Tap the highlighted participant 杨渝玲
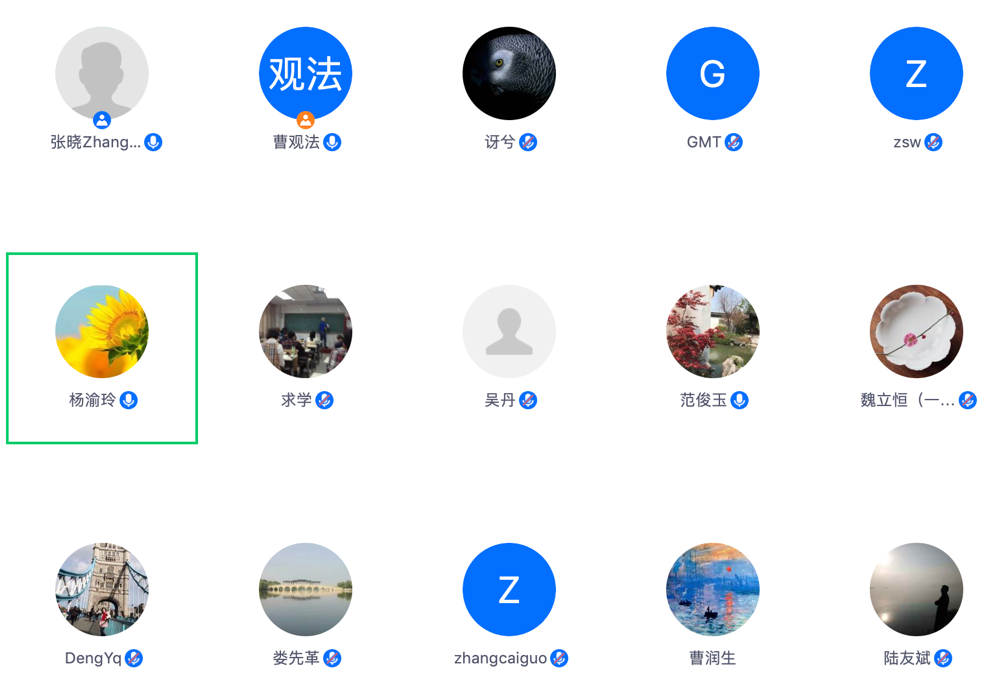 coord(102,332)
